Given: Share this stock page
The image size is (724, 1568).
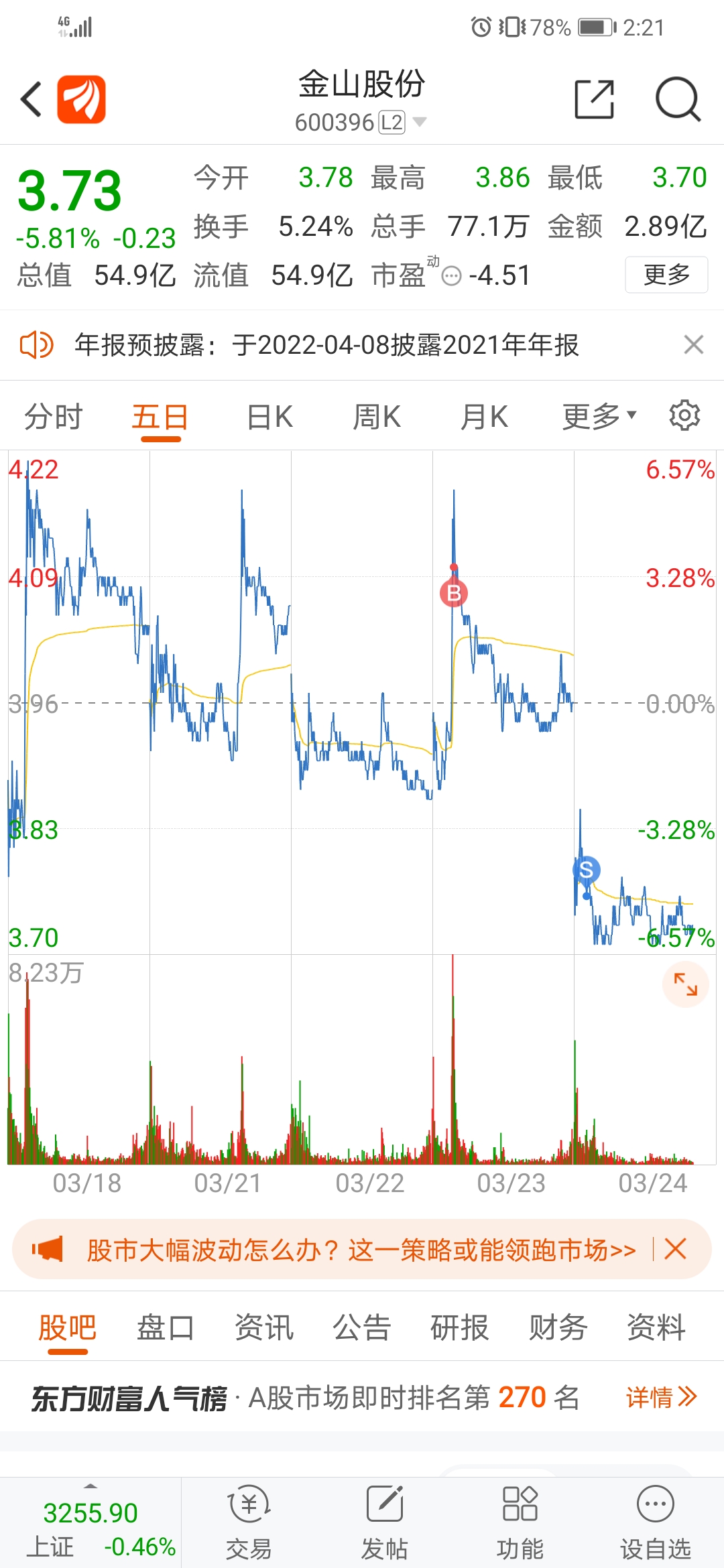Looking at the screenshot, I should pyautogui.click(x=594, y=99).
